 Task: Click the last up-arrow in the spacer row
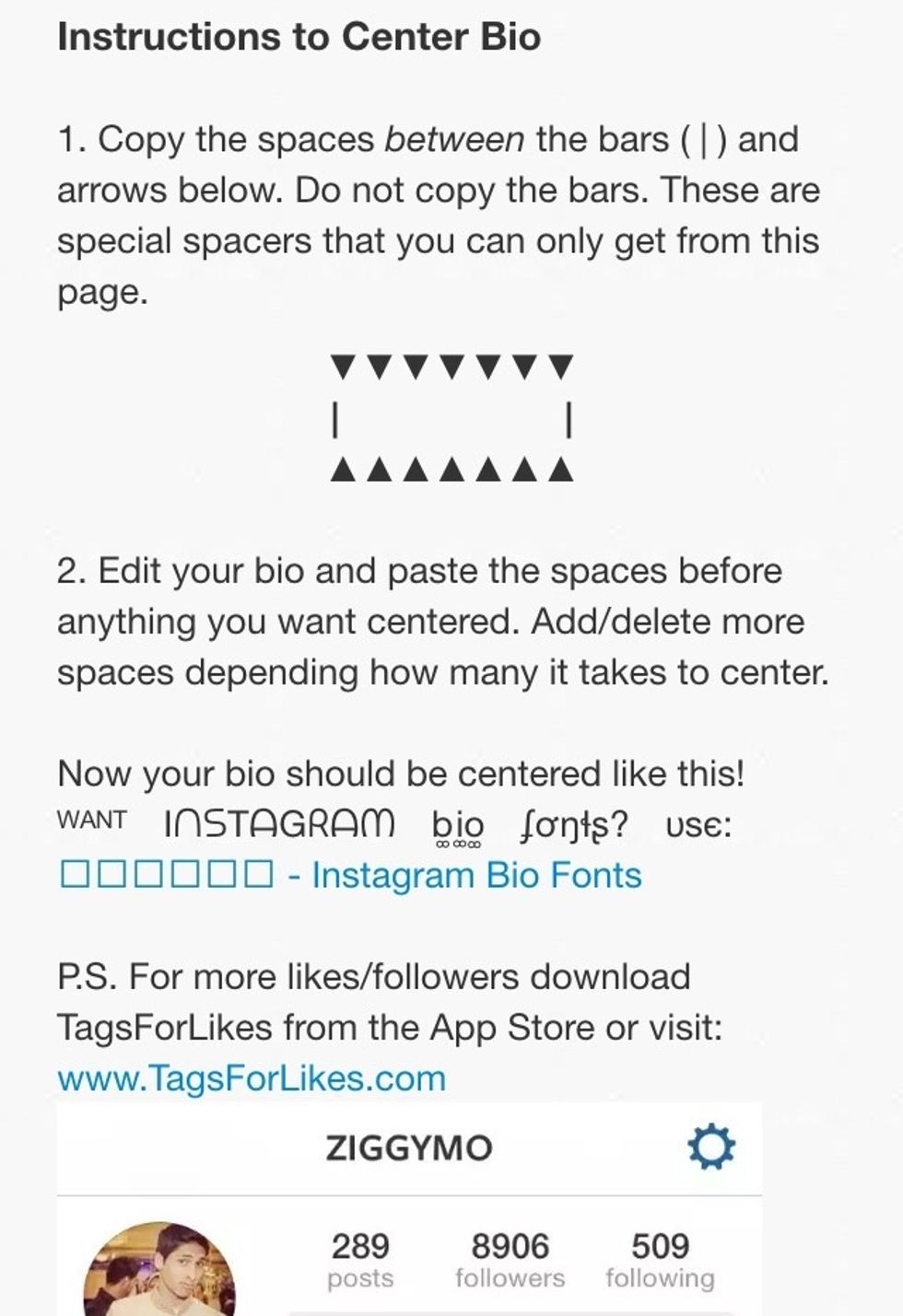563,471
